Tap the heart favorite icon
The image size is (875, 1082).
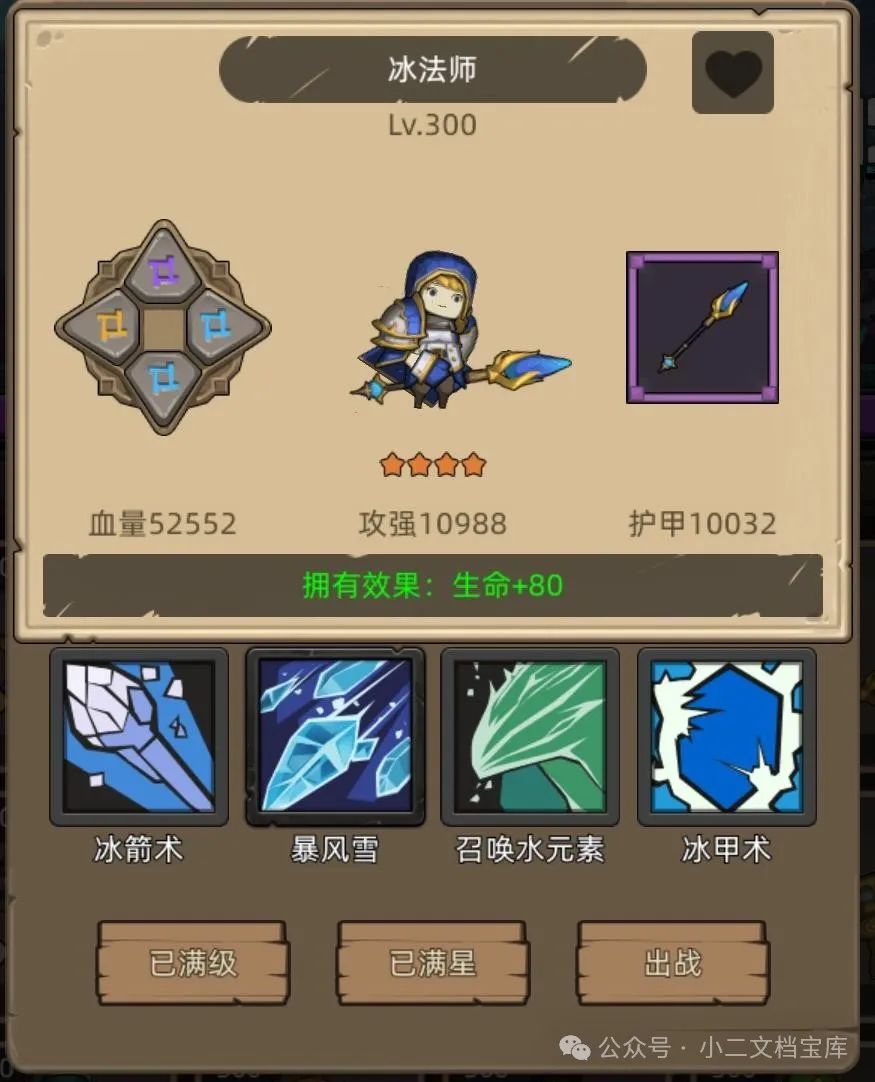tap(733, 73)
